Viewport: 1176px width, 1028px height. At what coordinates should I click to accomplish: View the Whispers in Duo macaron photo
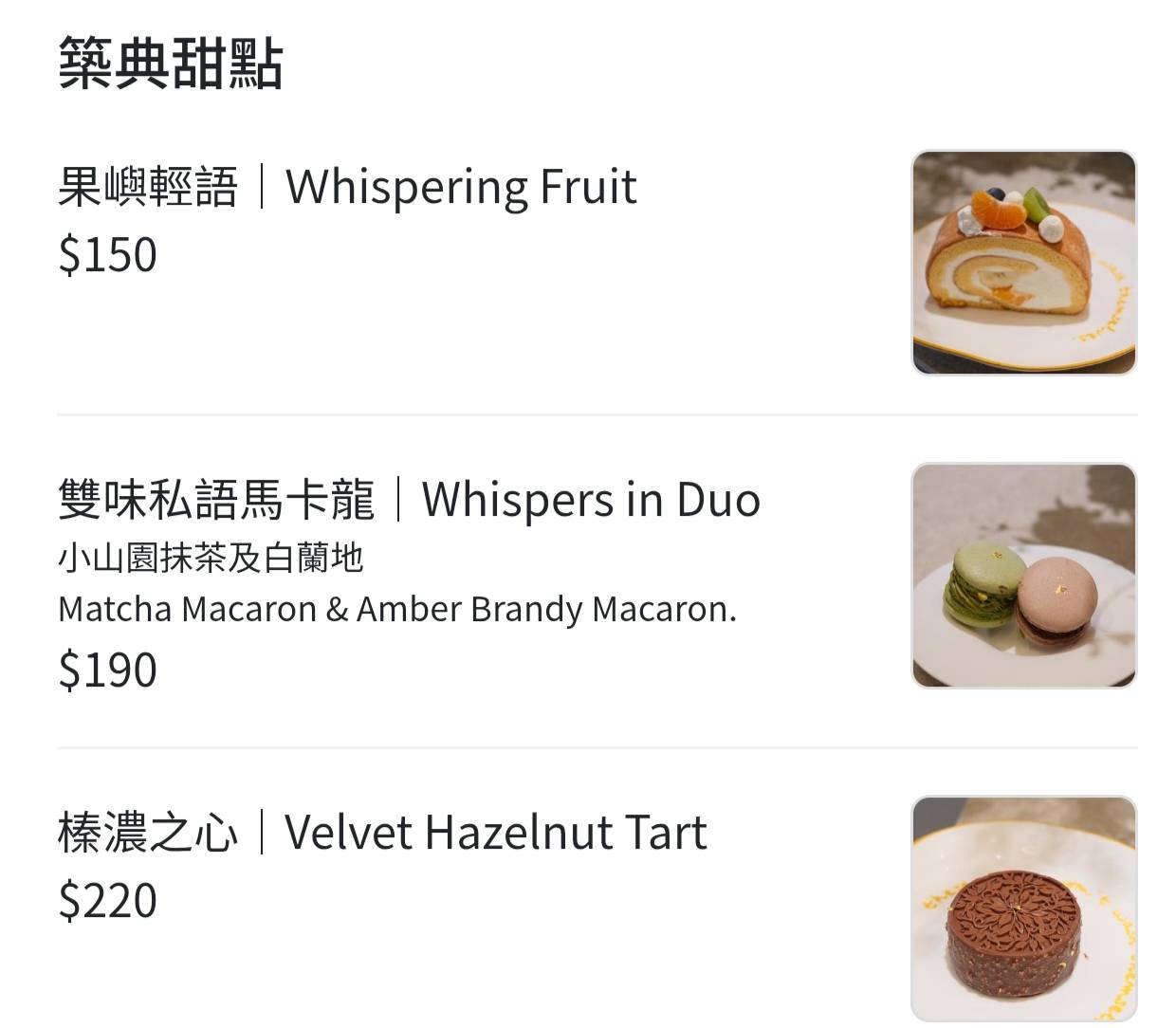(x=1023, y=576)
